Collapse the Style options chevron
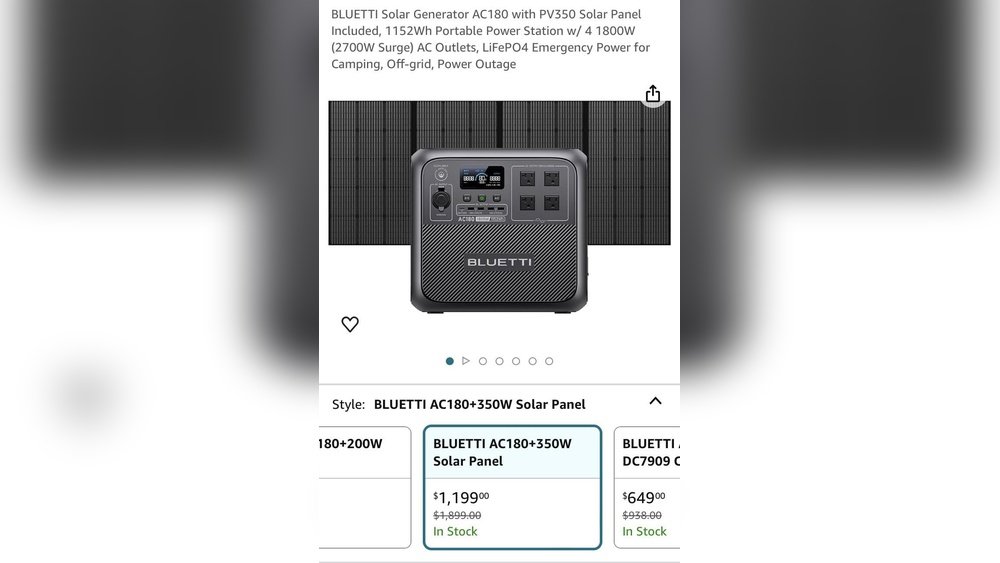This screenshot has width=1000, height=563. (655, 401)
